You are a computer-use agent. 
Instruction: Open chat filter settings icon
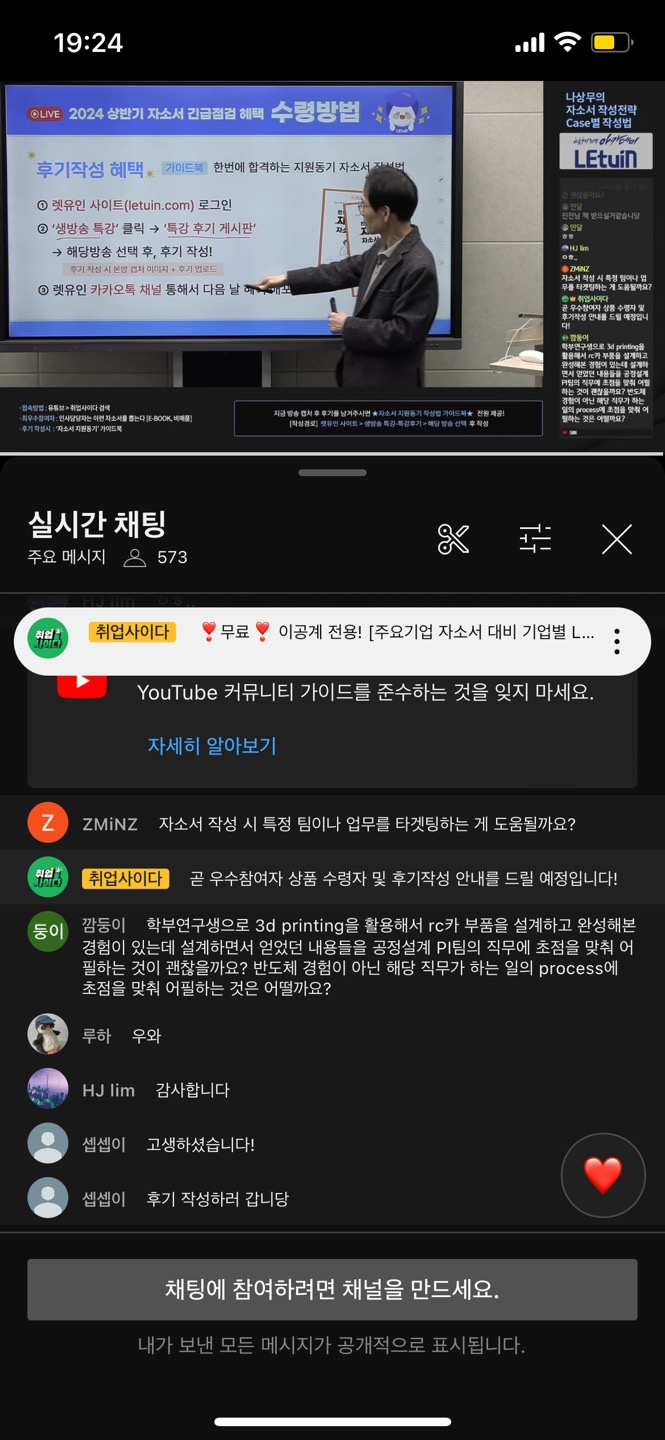(x=535, y=539)
